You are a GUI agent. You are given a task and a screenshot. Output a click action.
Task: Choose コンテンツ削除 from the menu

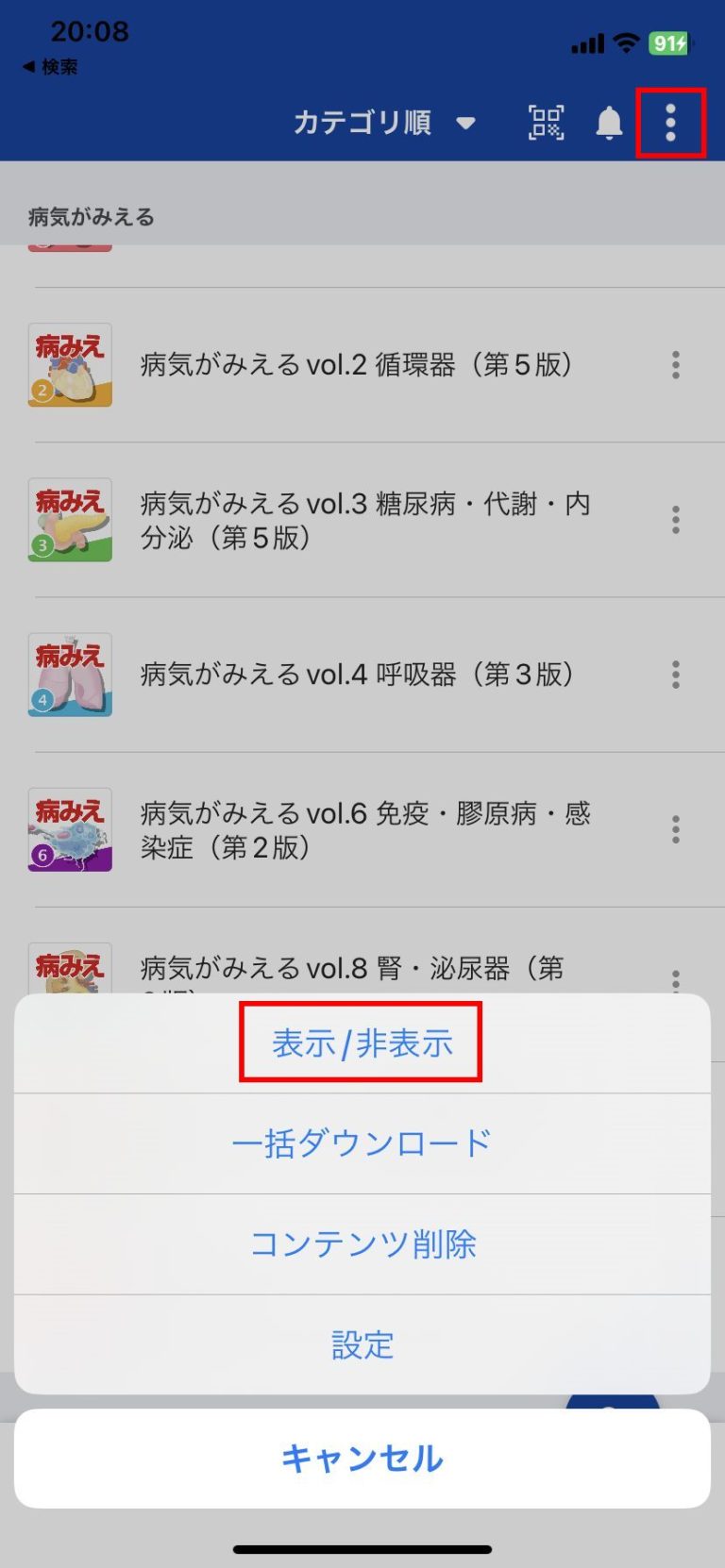click(x=362, y=1244)
